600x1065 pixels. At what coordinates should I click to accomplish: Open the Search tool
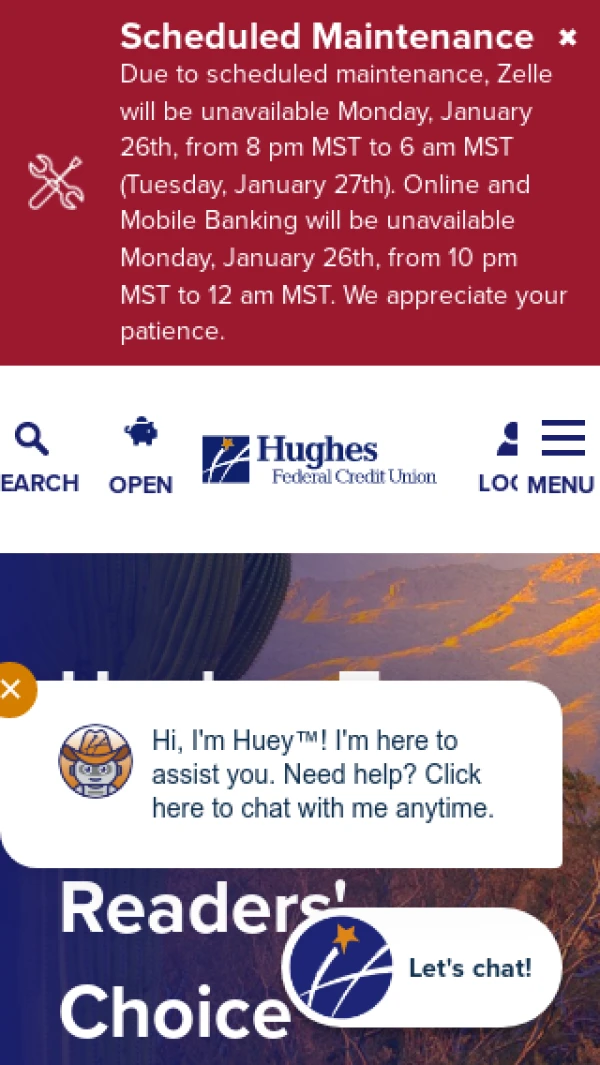33,458
